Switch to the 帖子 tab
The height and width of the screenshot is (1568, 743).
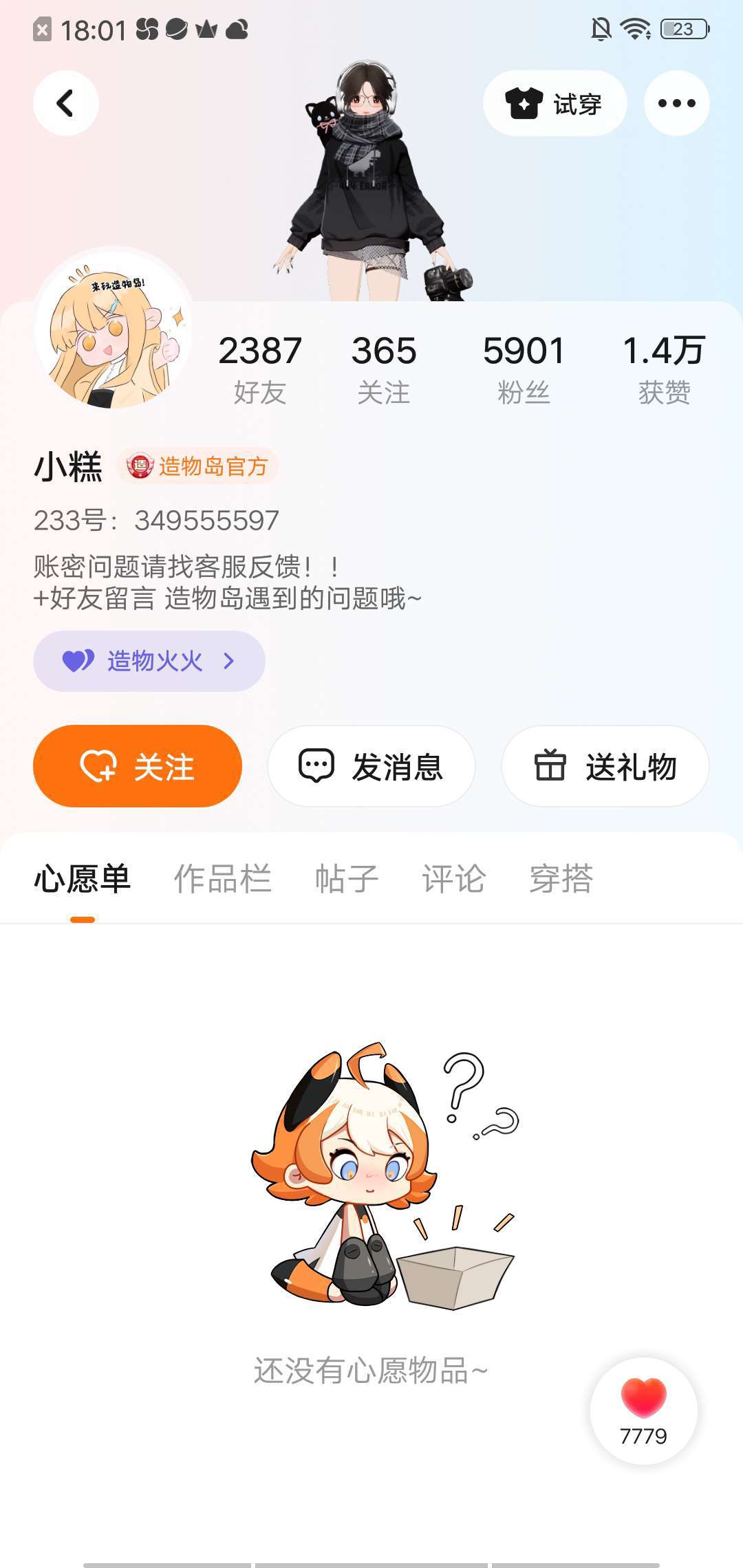click(x=346, y=878)
